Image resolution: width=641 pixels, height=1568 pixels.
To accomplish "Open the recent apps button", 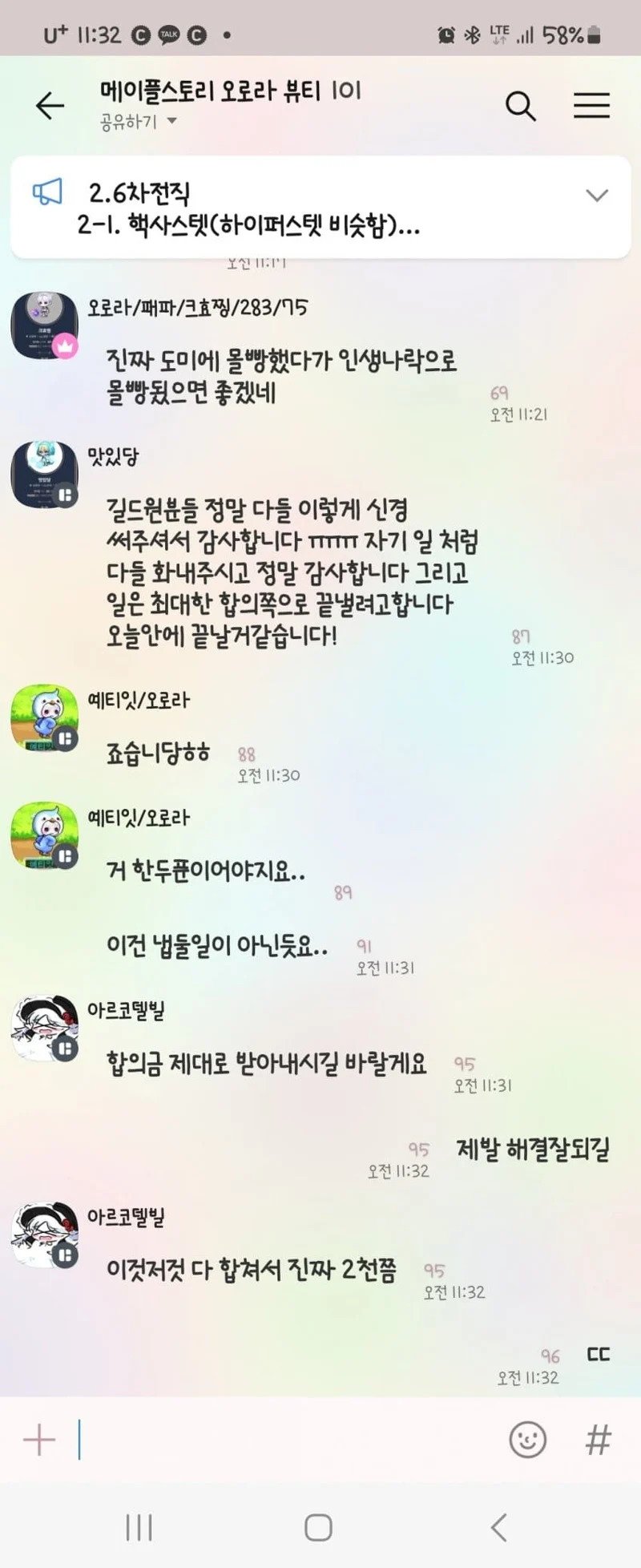I will [x=139, y=1527].
